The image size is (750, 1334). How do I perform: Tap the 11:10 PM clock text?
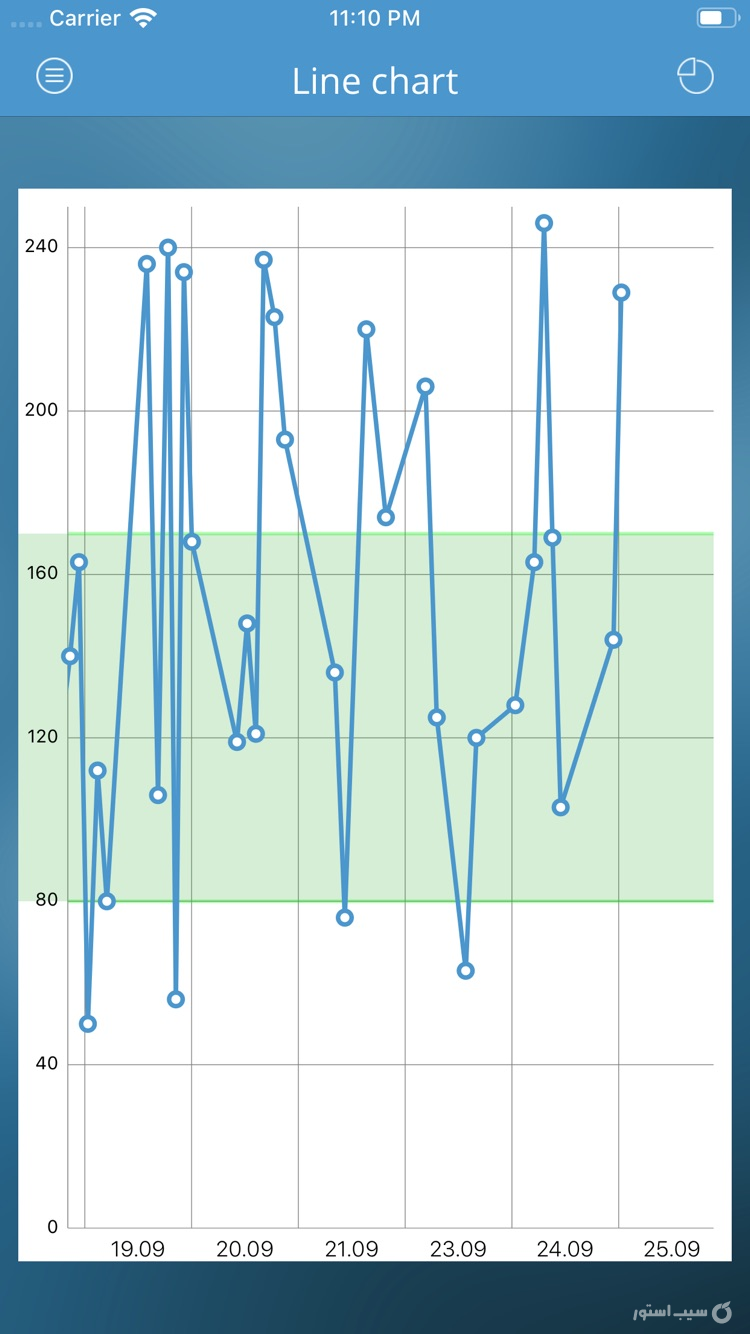point(375,16)
